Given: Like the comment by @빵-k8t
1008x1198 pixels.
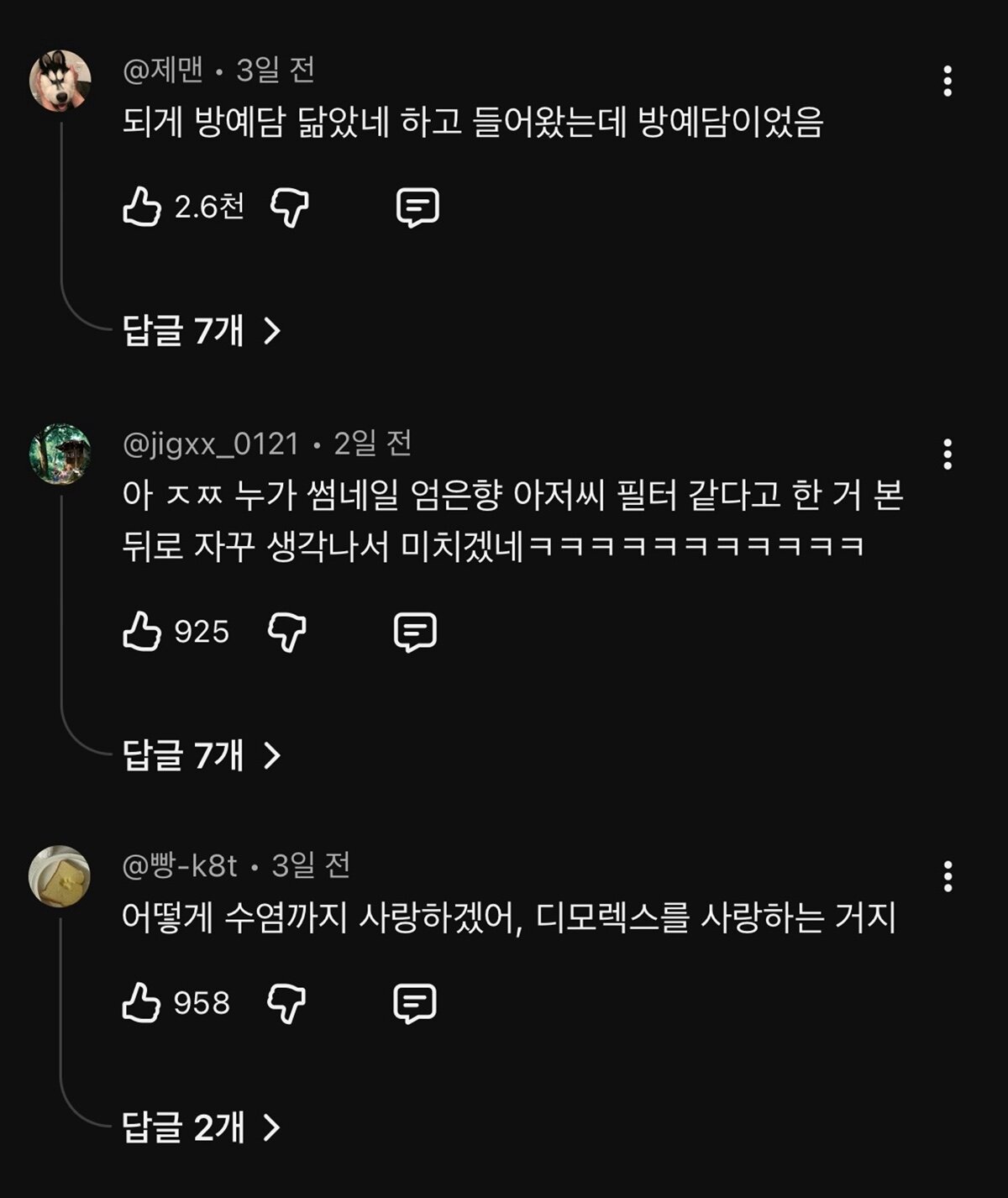Looking at the screenshot, I should pos(141,1003).
